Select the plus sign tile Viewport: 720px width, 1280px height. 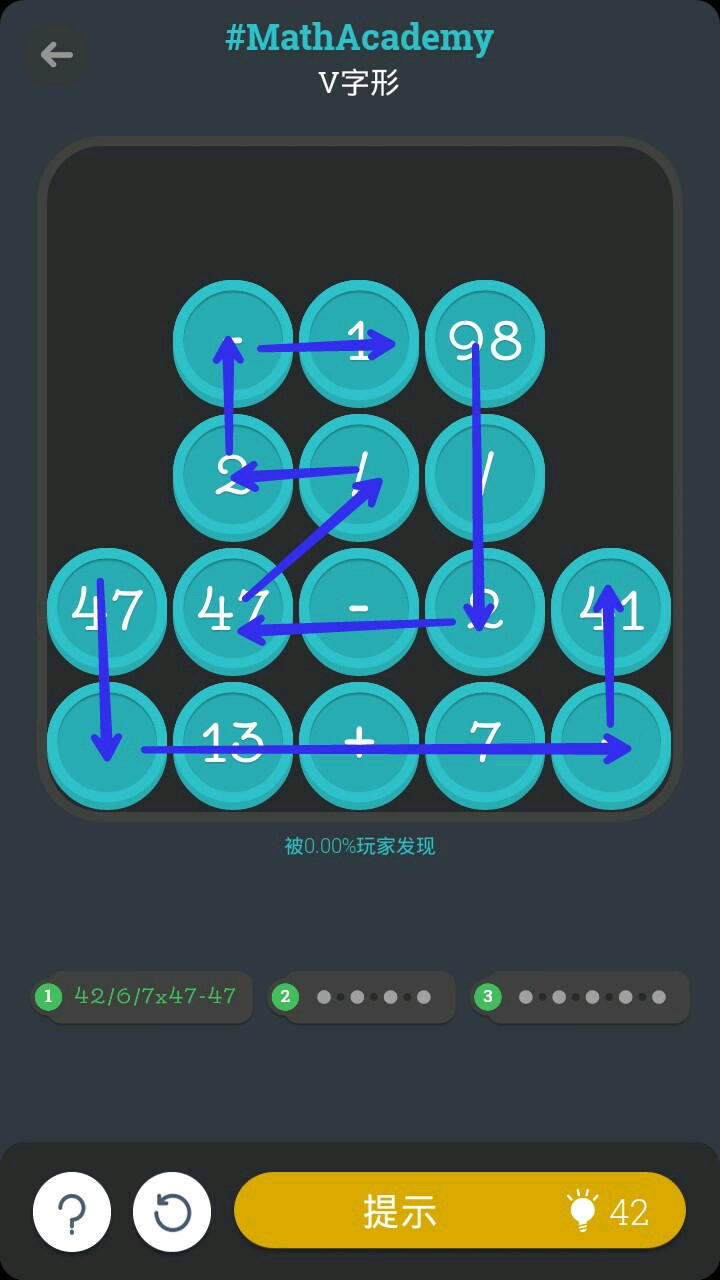(x=359, y=742)
